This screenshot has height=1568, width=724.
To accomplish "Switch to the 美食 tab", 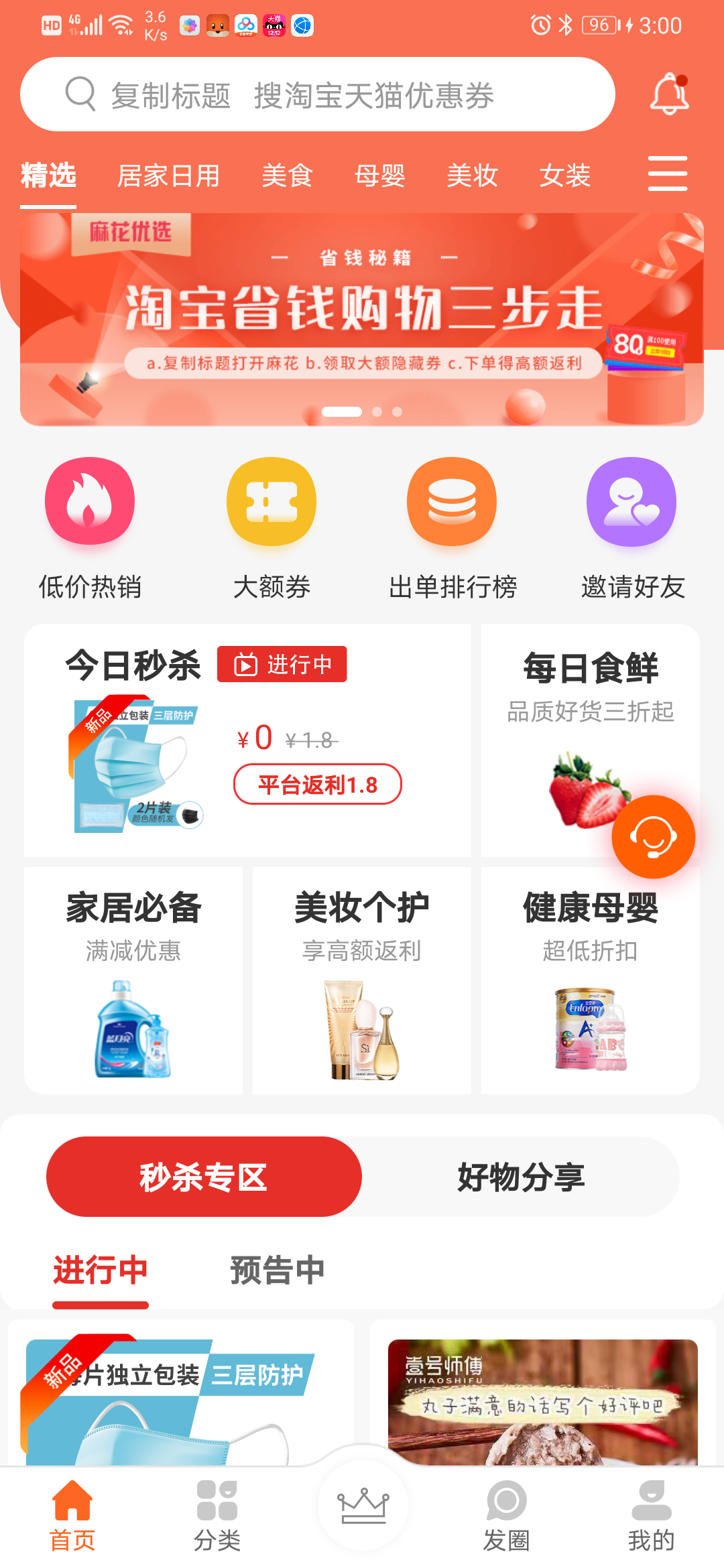I will [x=287, y=176].
